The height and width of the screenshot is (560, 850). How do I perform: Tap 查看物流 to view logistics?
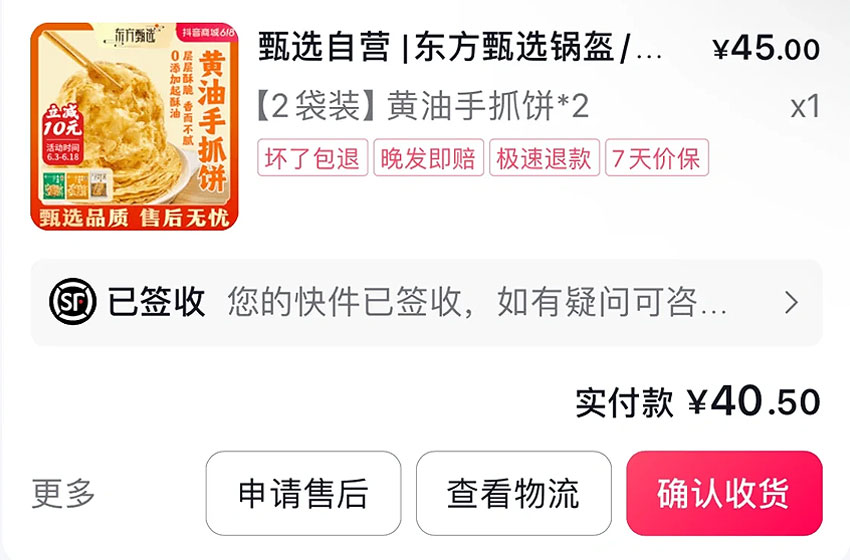coord(513,493)
